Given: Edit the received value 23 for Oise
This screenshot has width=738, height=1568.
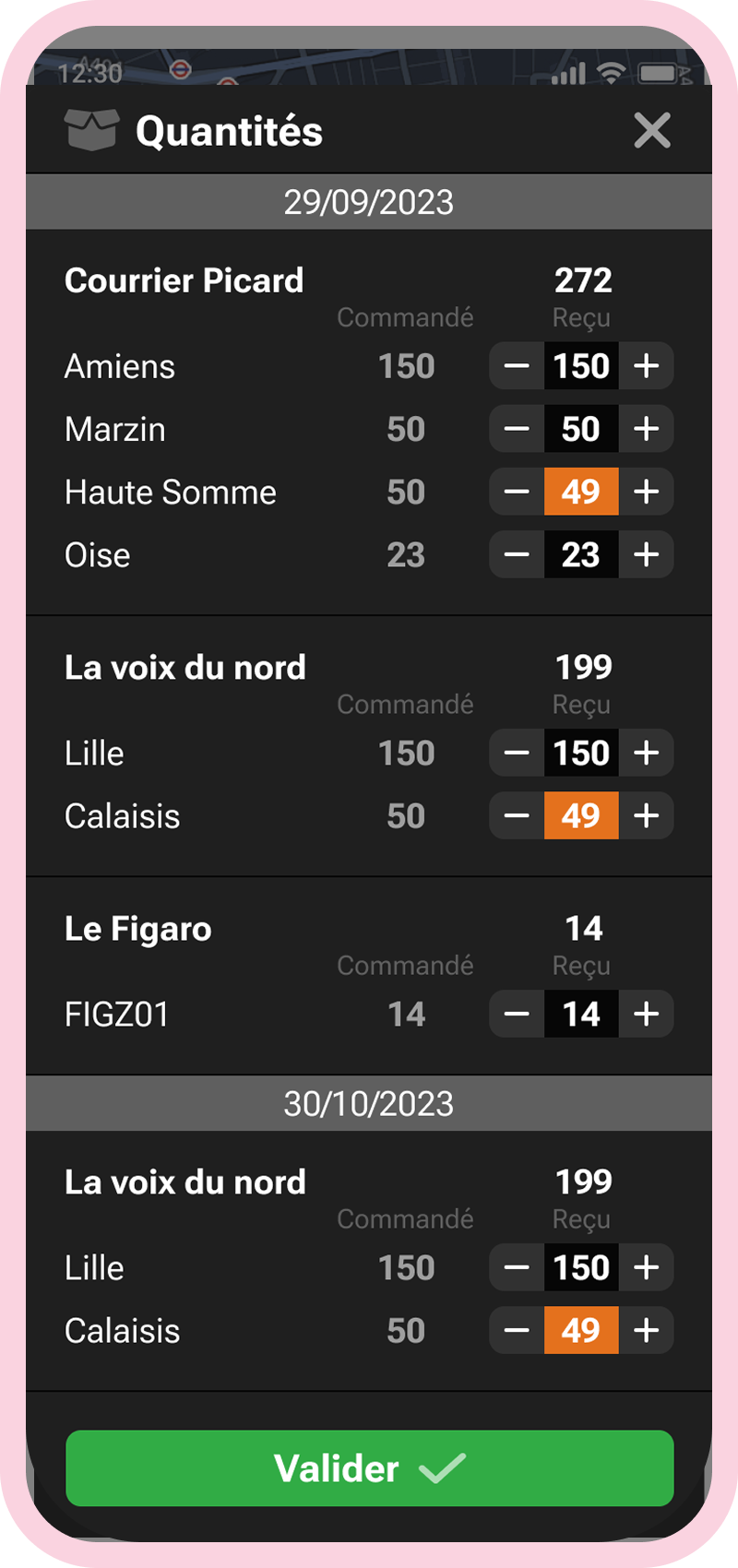Looking at the screenshot, I should point(581,554).
